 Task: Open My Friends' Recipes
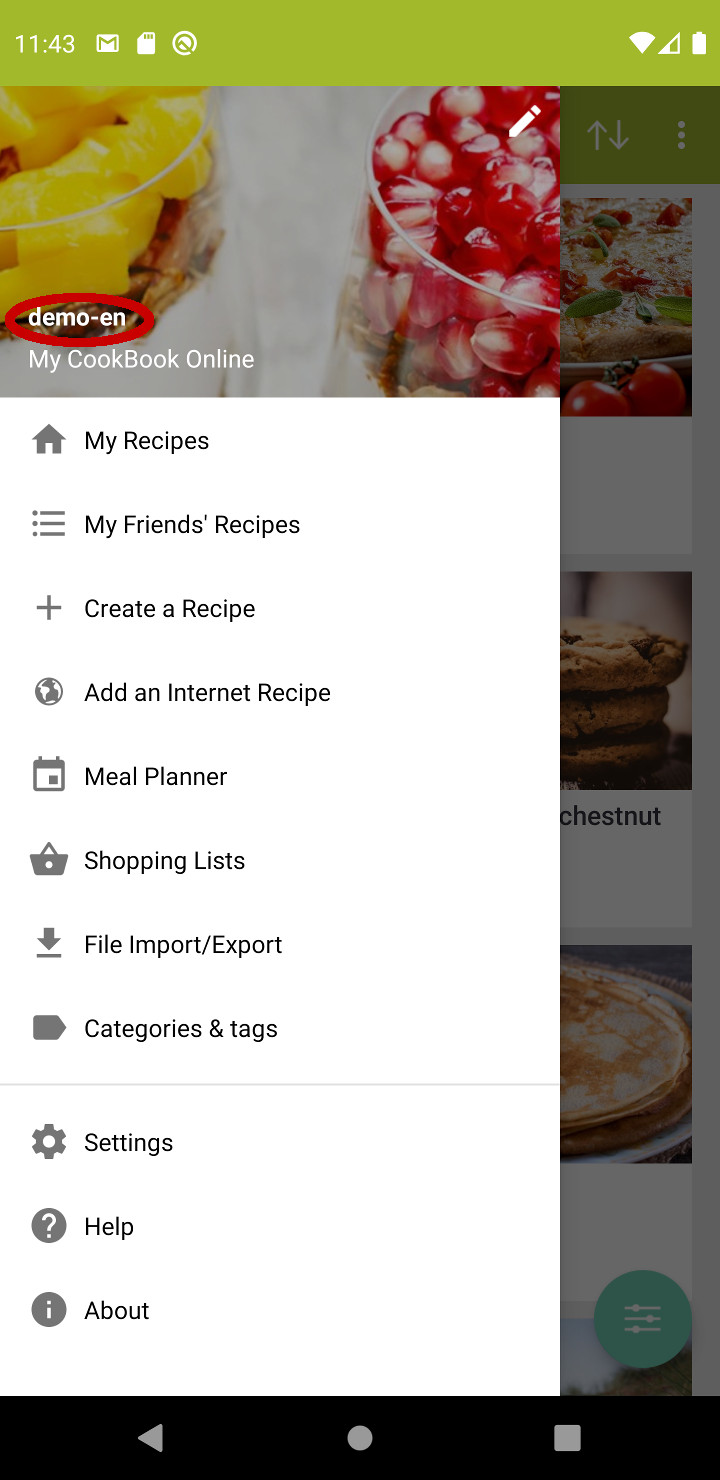(192, 523)
